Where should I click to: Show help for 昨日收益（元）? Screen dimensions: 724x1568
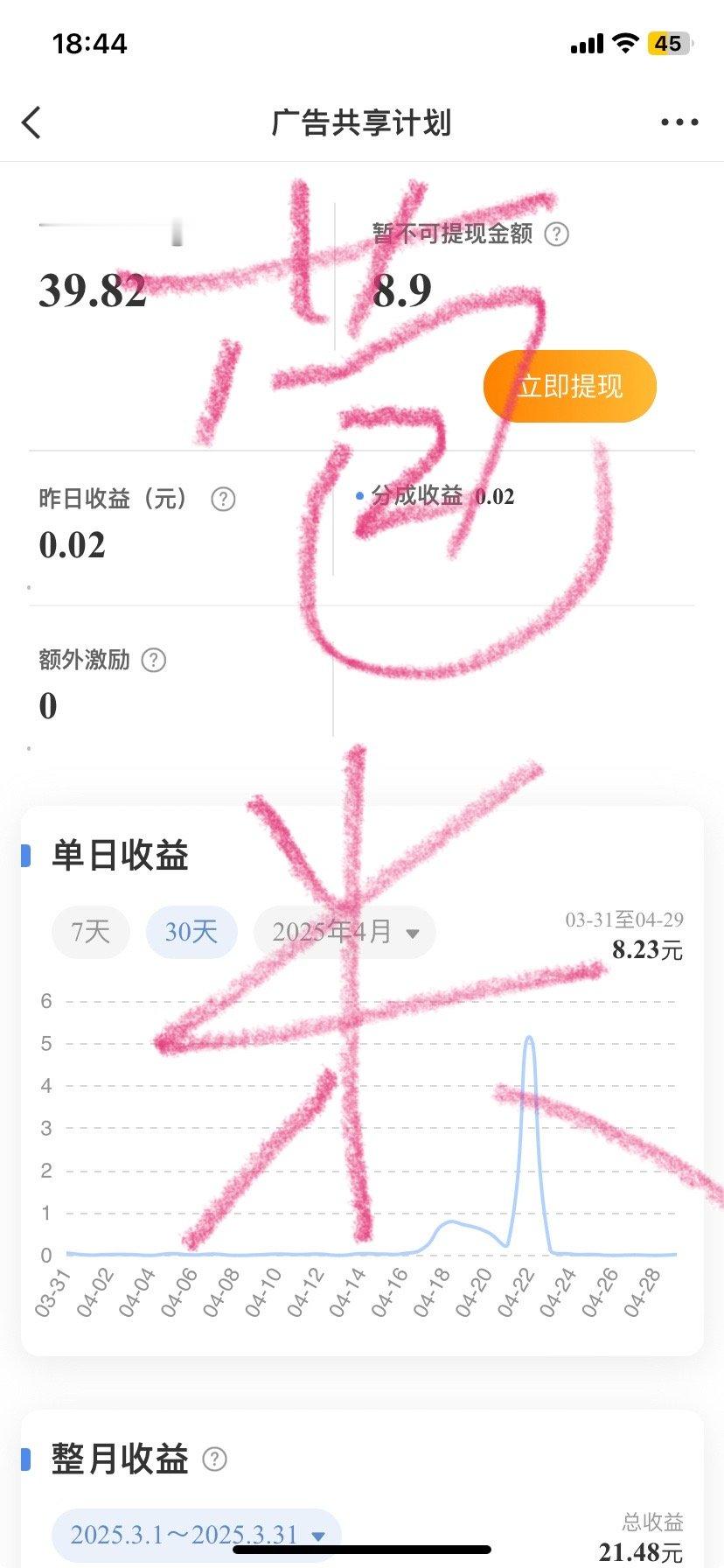(224, 500)
